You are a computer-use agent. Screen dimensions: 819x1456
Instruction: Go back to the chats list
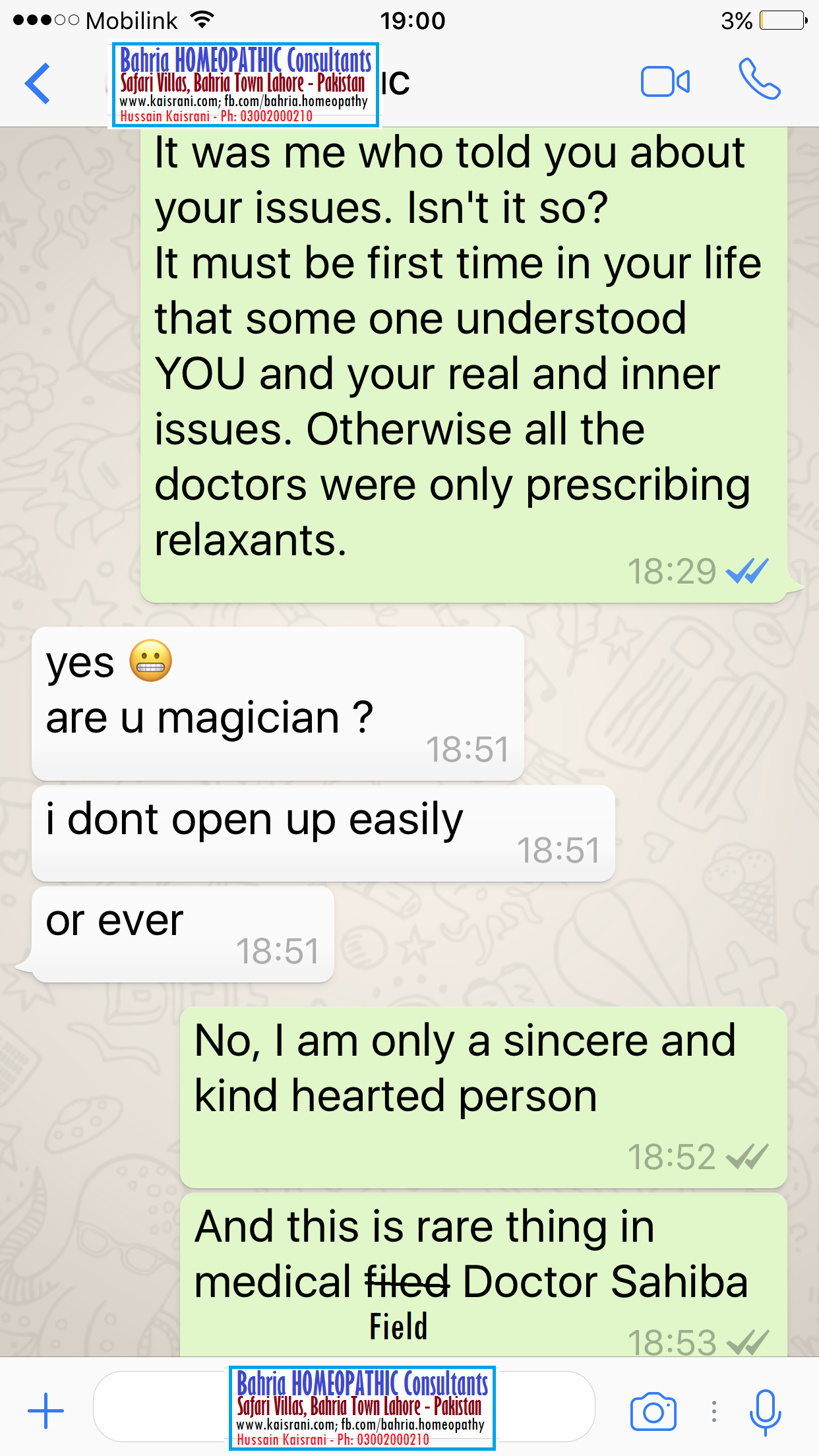[x=38, y=83]
